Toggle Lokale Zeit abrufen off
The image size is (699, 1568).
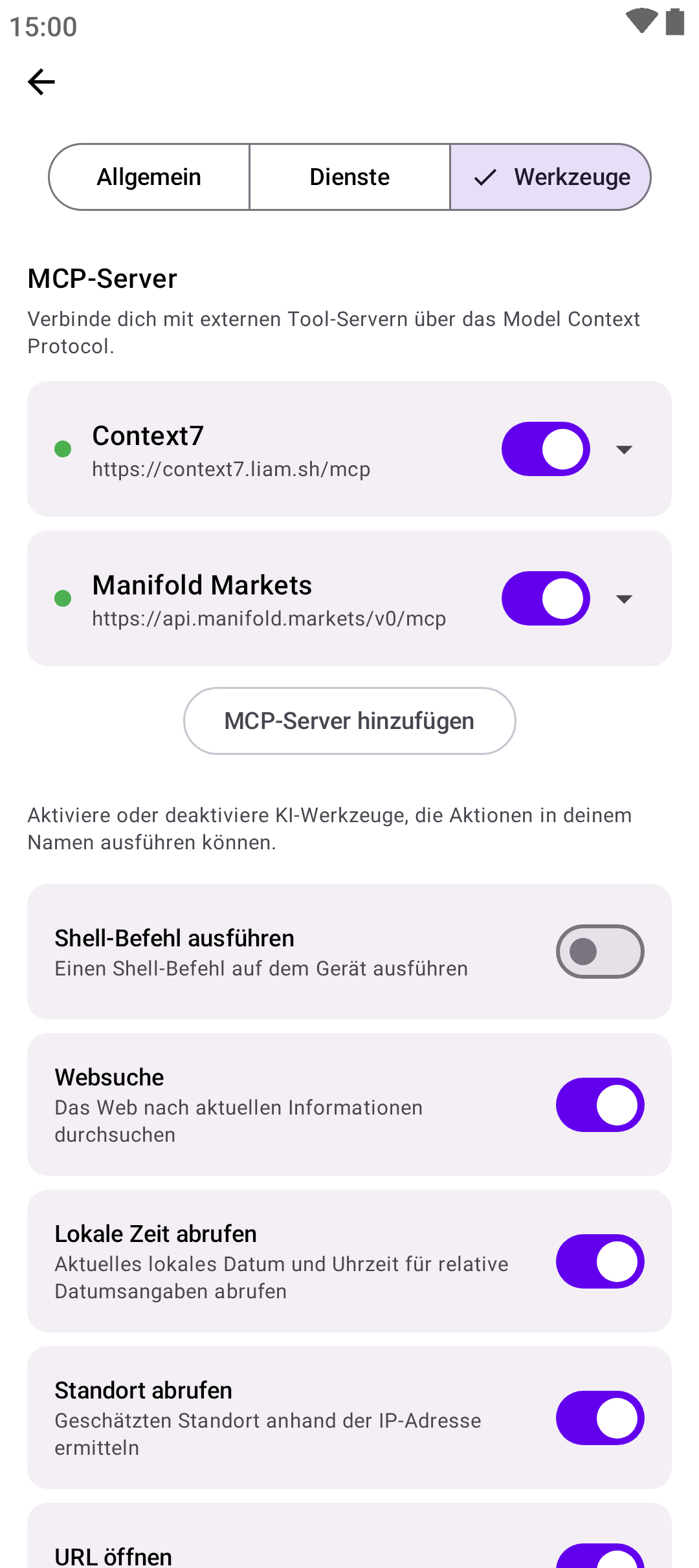600,1261
